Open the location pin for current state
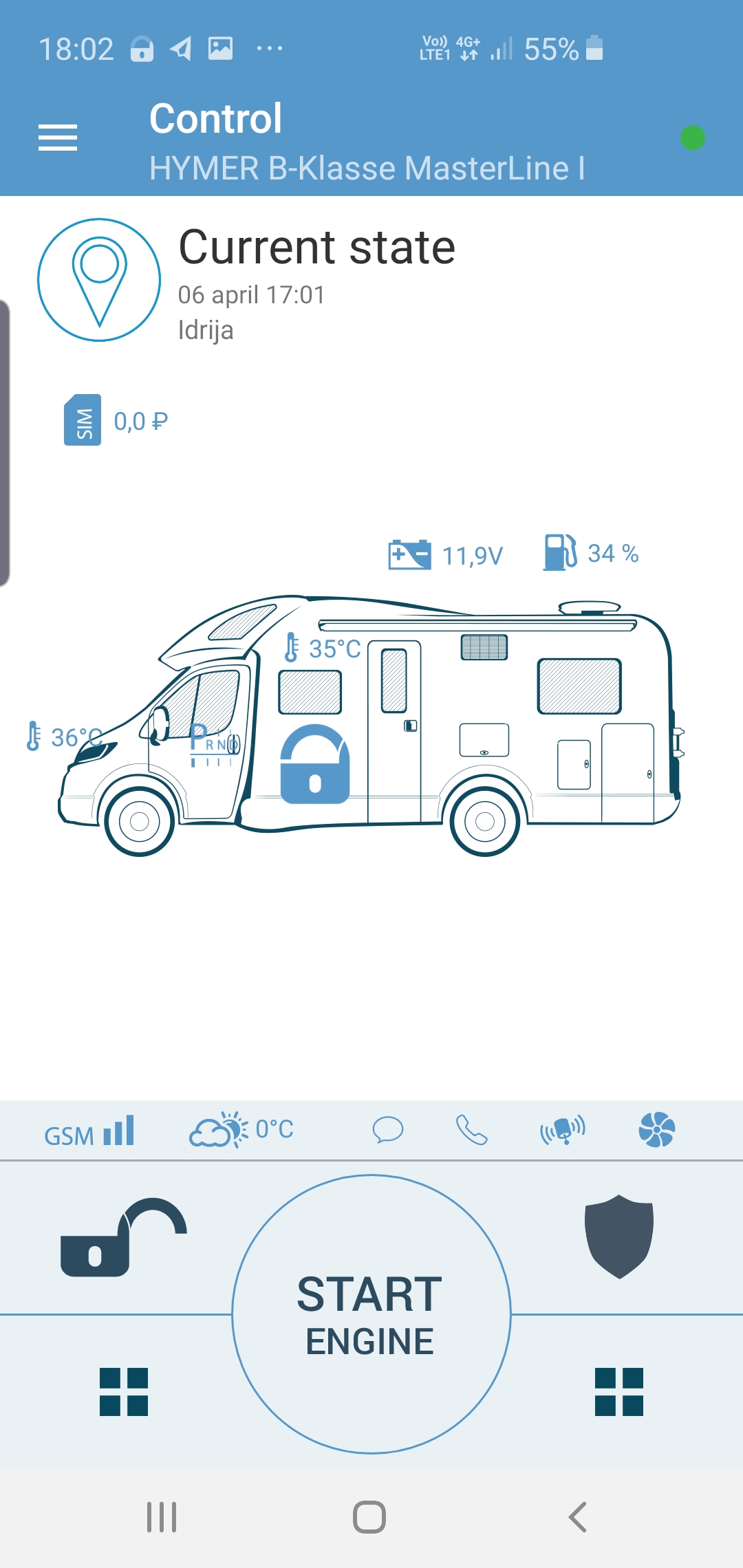743x1568 pixels. point(99,280)
